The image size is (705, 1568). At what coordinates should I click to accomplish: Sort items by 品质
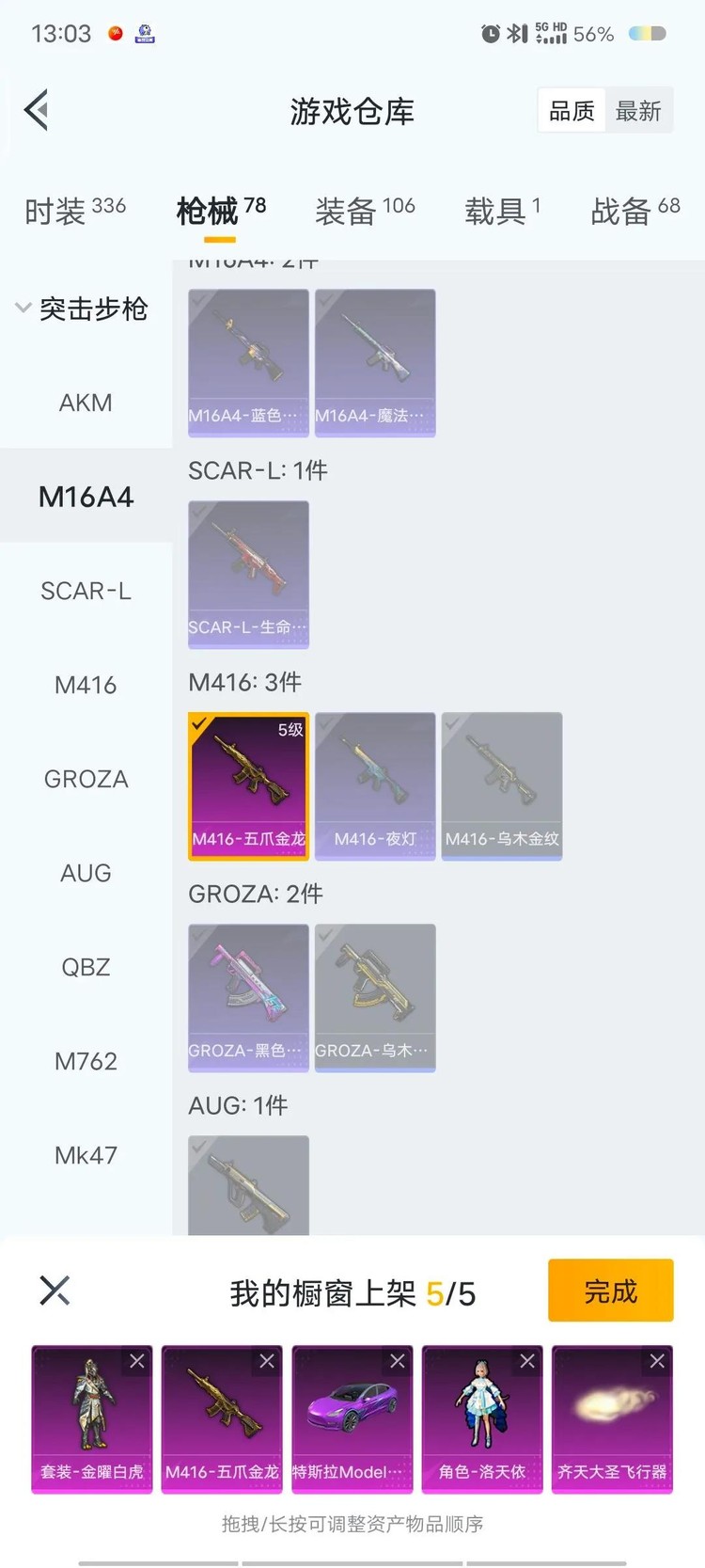[572, 111]
